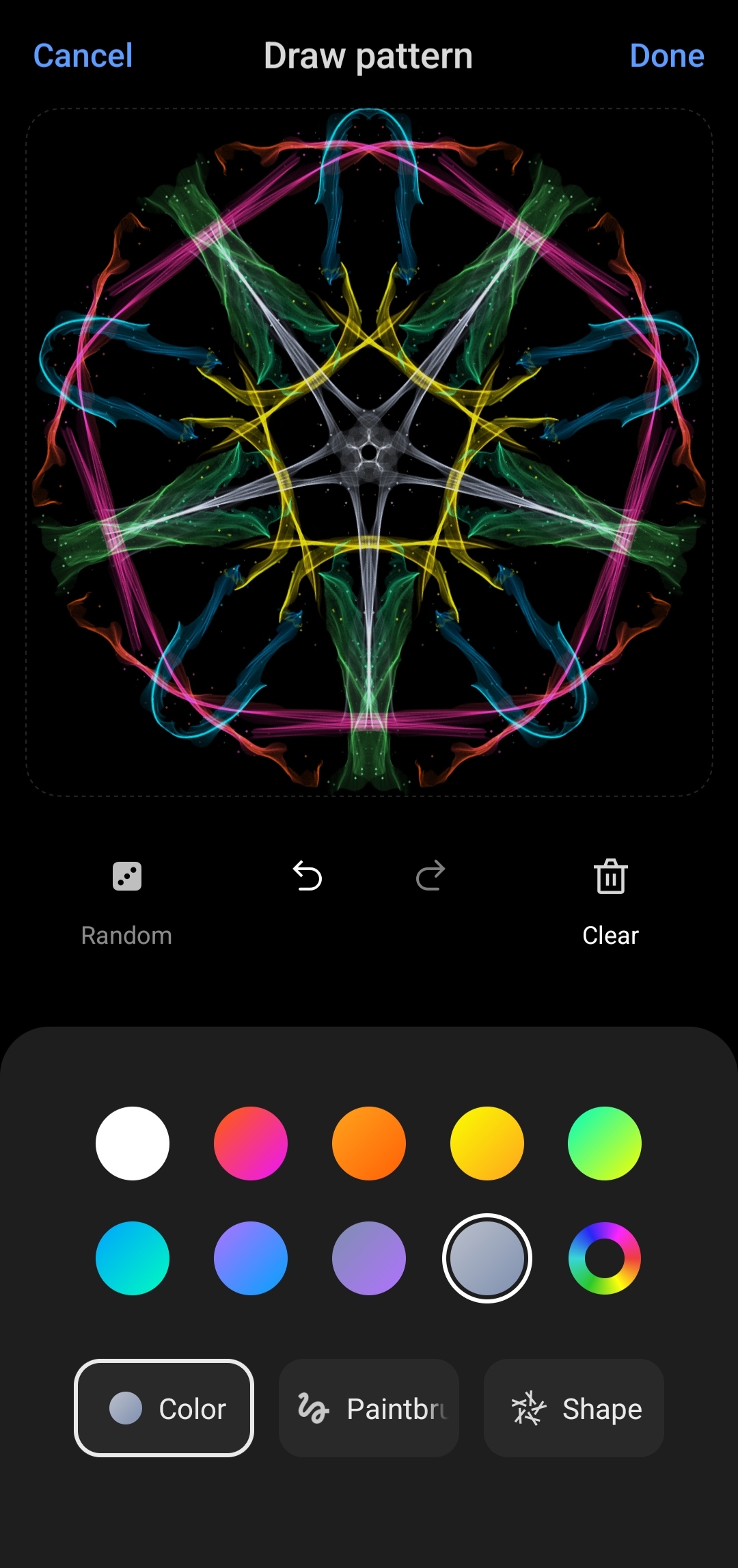Screen dimensions: 738x1568
Task: Pick the cyan color swatch
Action: click(133, 1258)
